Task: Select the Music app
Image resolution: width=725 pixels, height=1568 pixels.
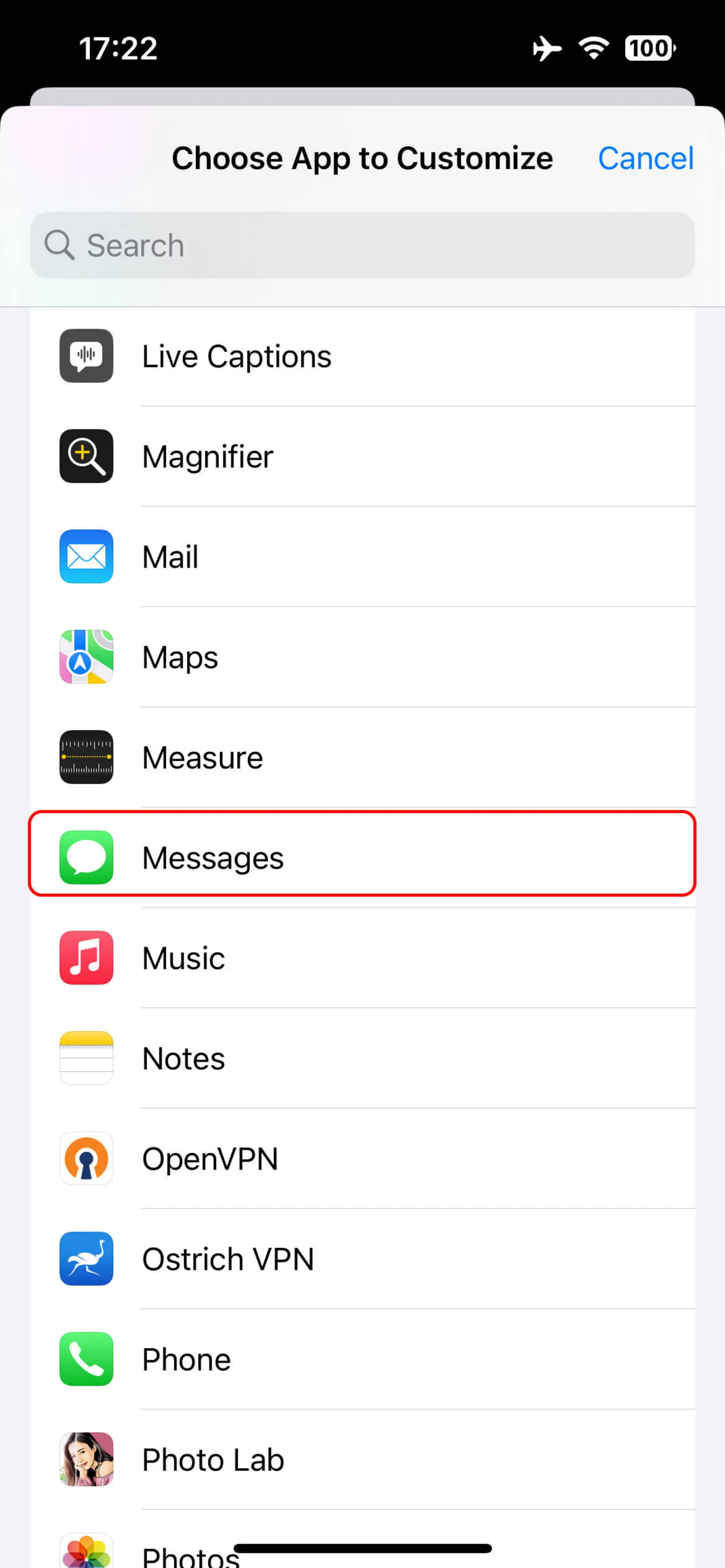Action: [362, 958]
